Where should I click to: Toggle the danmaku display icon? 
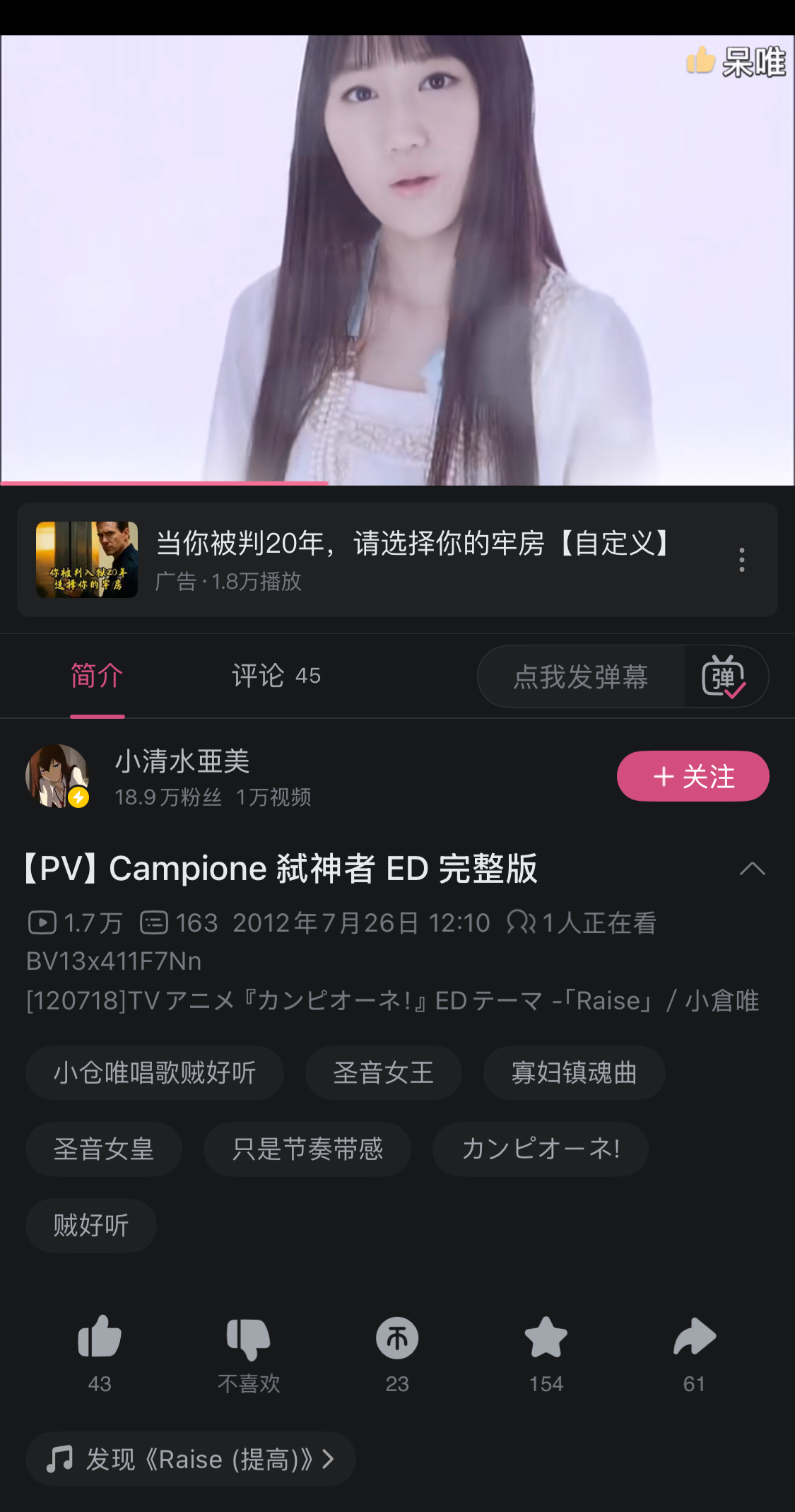point(724,676)
